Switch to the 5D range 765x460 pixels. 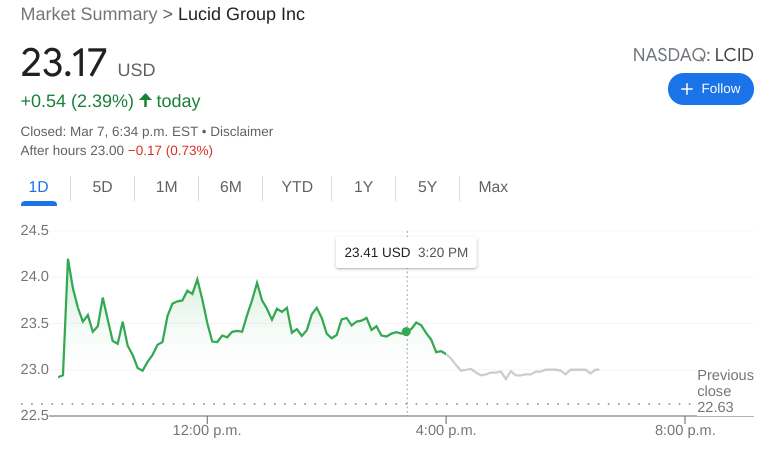pos(102,187)
